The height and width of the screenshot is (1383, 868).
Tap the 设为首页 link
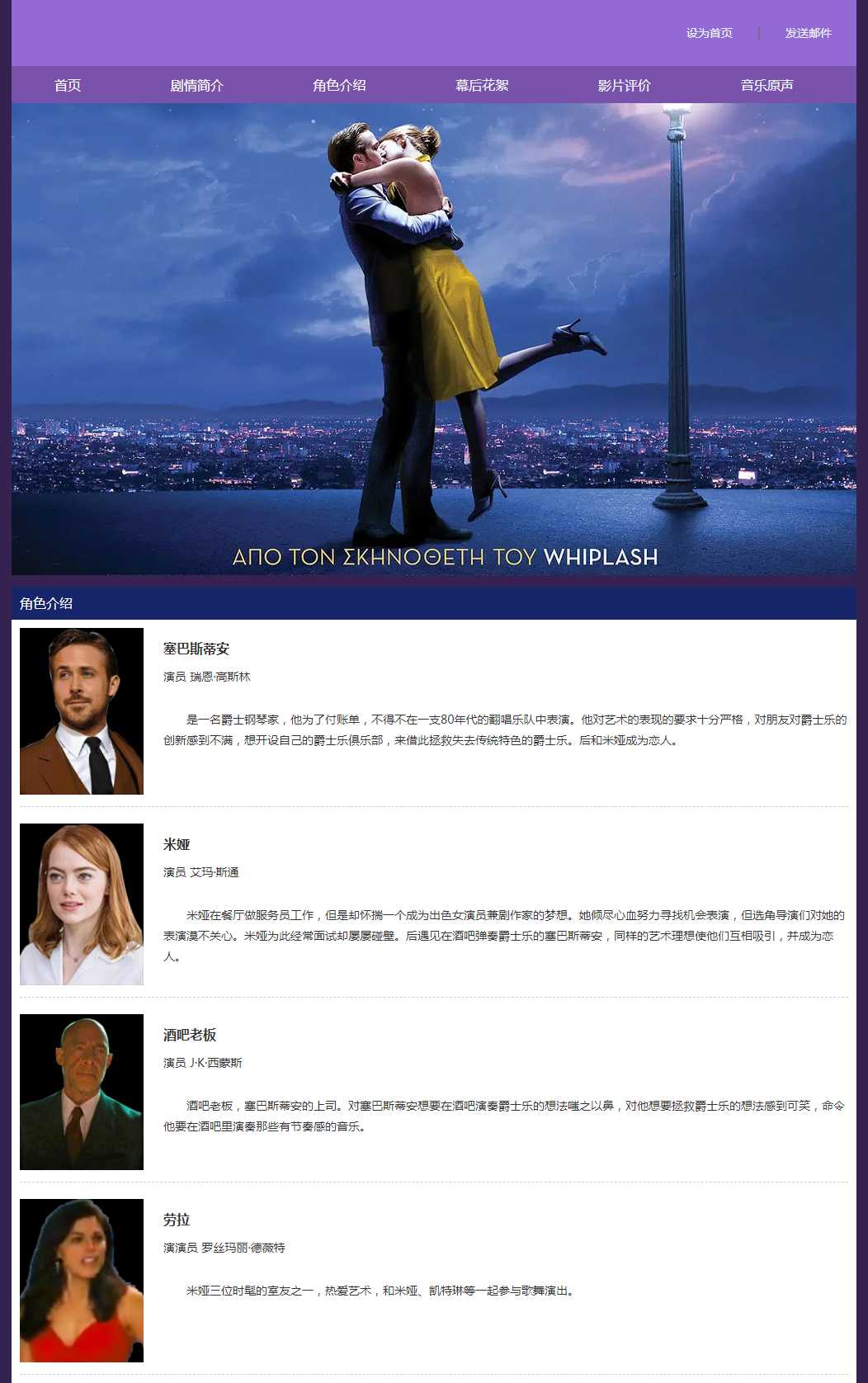709,33
